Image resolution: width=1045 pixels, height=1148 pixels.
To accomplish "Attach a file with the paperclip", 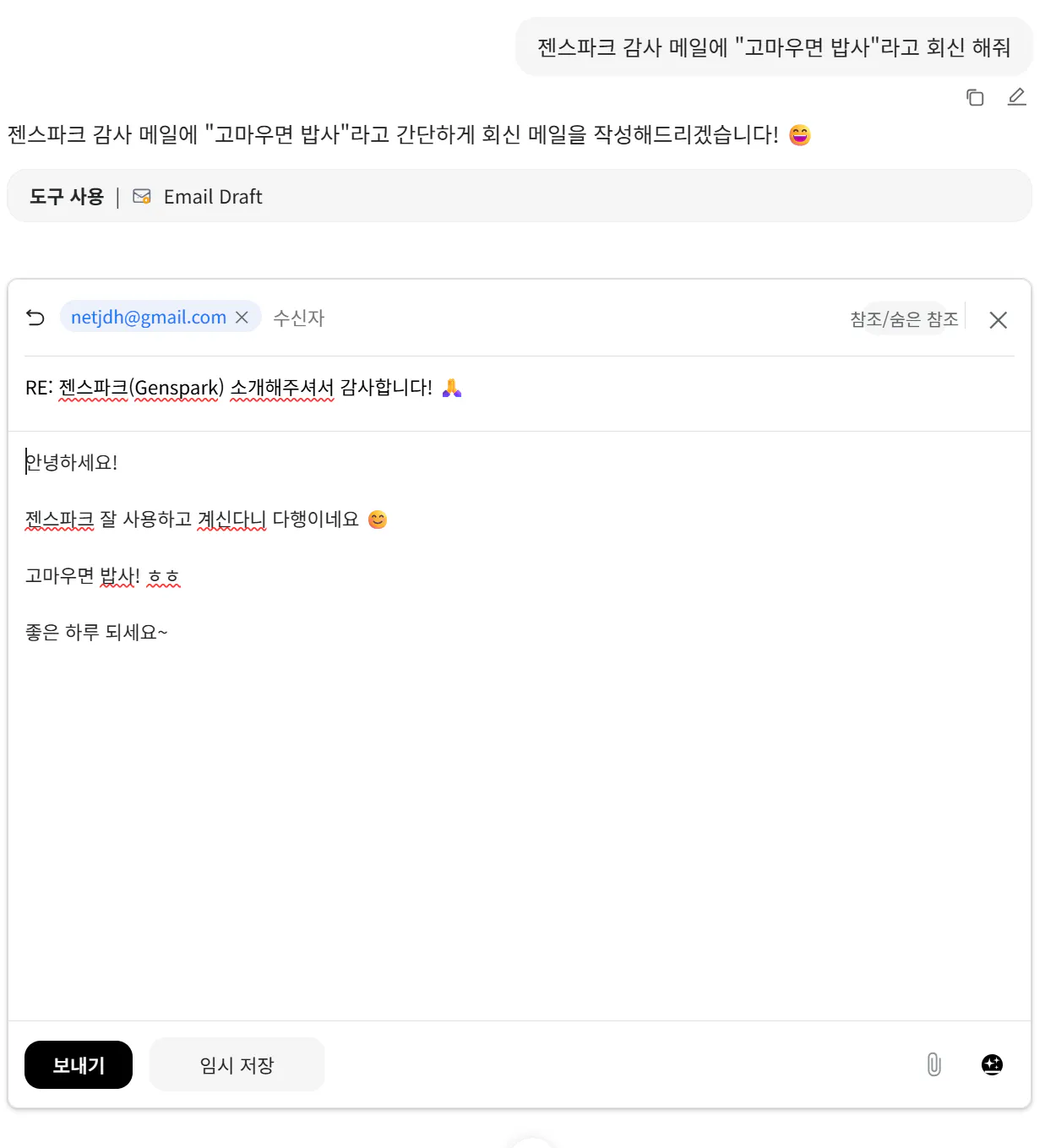I will (933, 1064).
